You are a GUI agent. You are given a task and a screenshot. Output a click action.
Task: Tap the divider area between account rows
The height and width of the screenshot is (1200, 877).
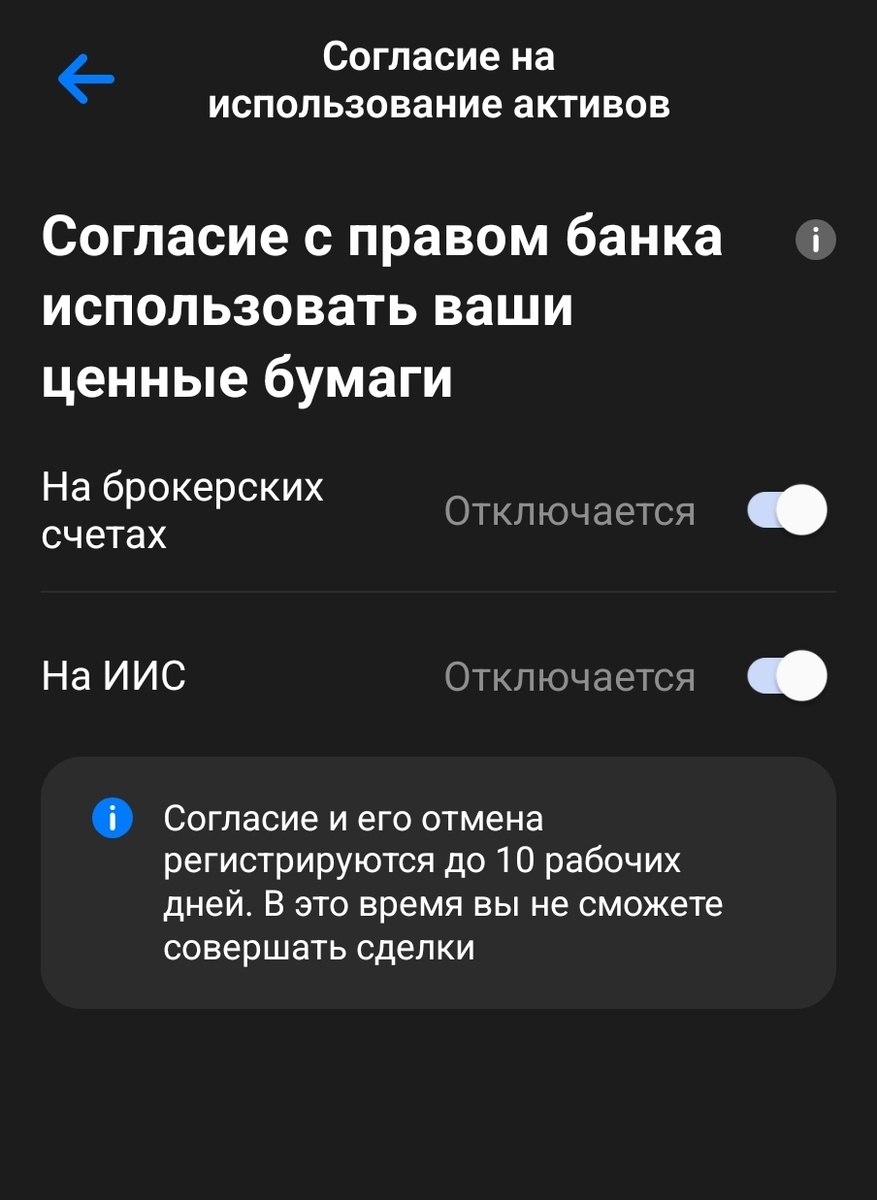click(x=438, y=593)
